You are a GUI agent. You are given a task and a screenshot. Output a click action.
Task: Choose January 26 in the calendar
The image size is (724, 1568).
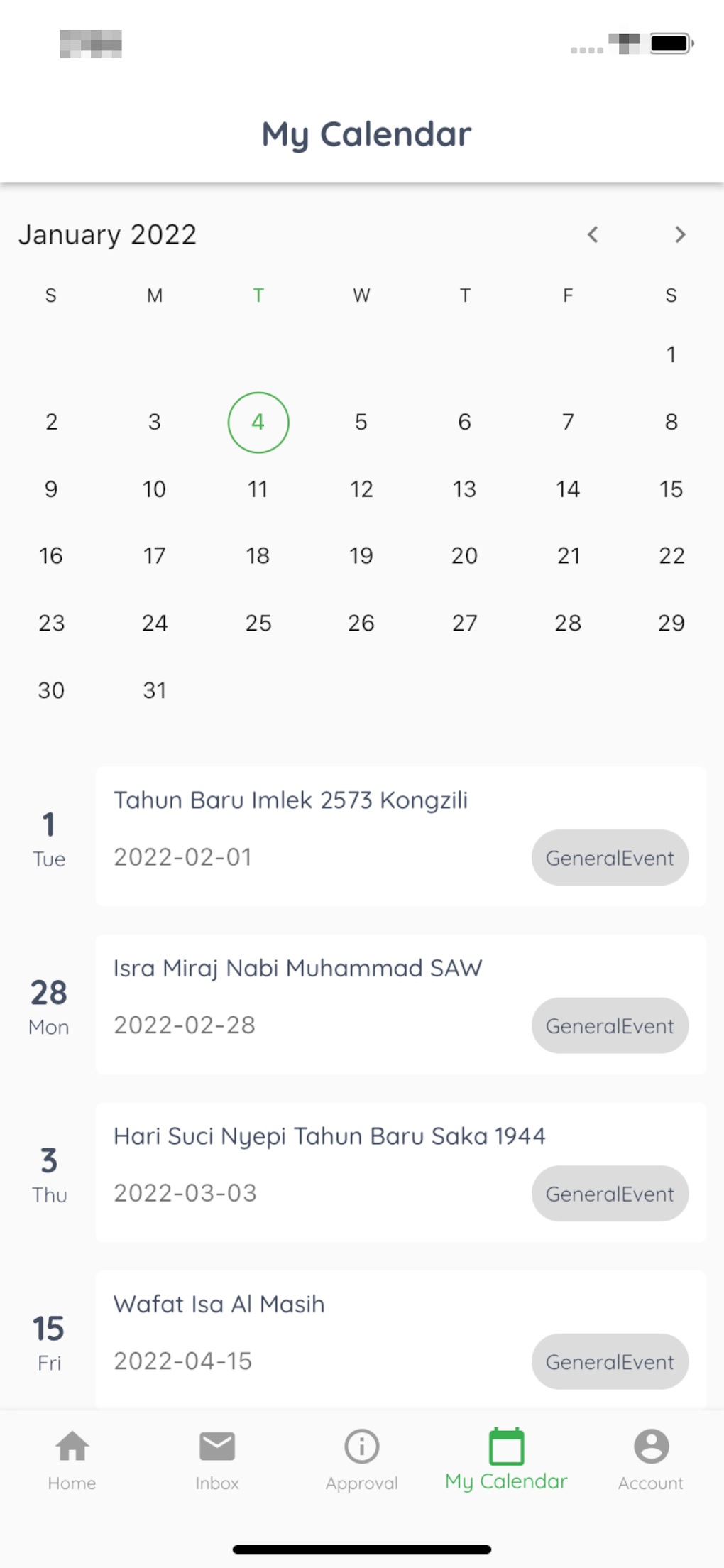[361, 624]
